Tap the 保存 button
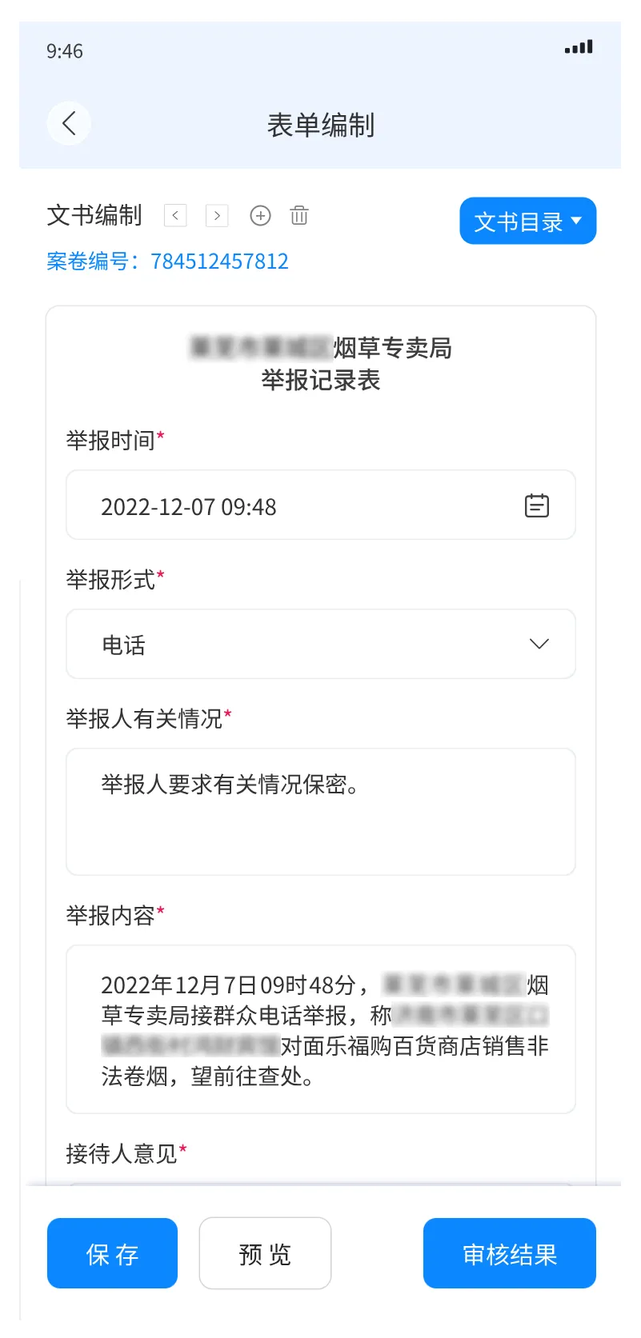 (112, 1253)
